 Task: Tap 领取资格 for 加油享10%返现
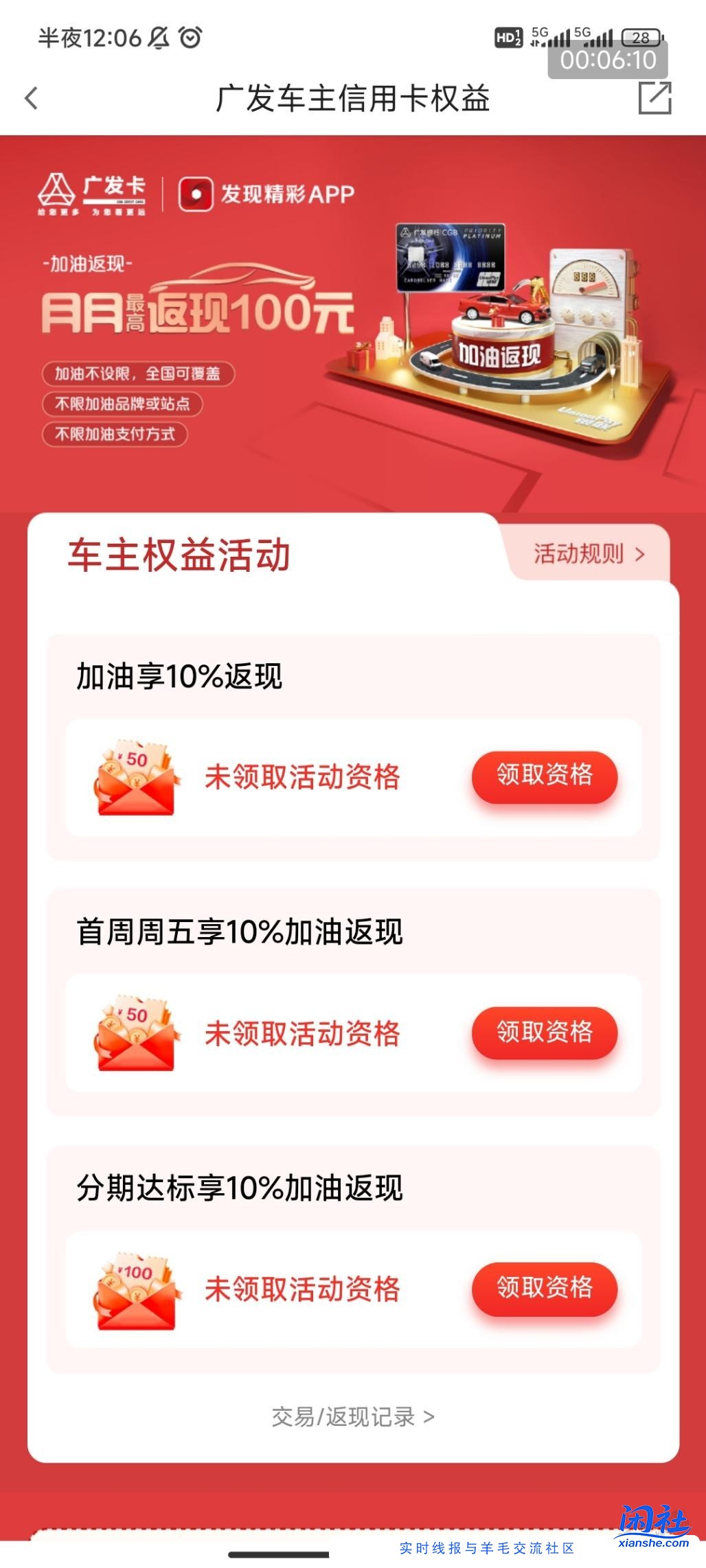coord(544,776)
